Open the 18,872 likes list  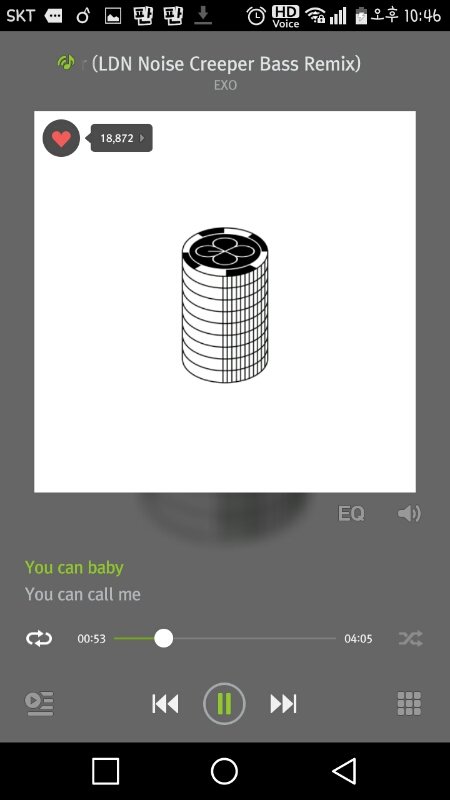click(x=121, y=138)
